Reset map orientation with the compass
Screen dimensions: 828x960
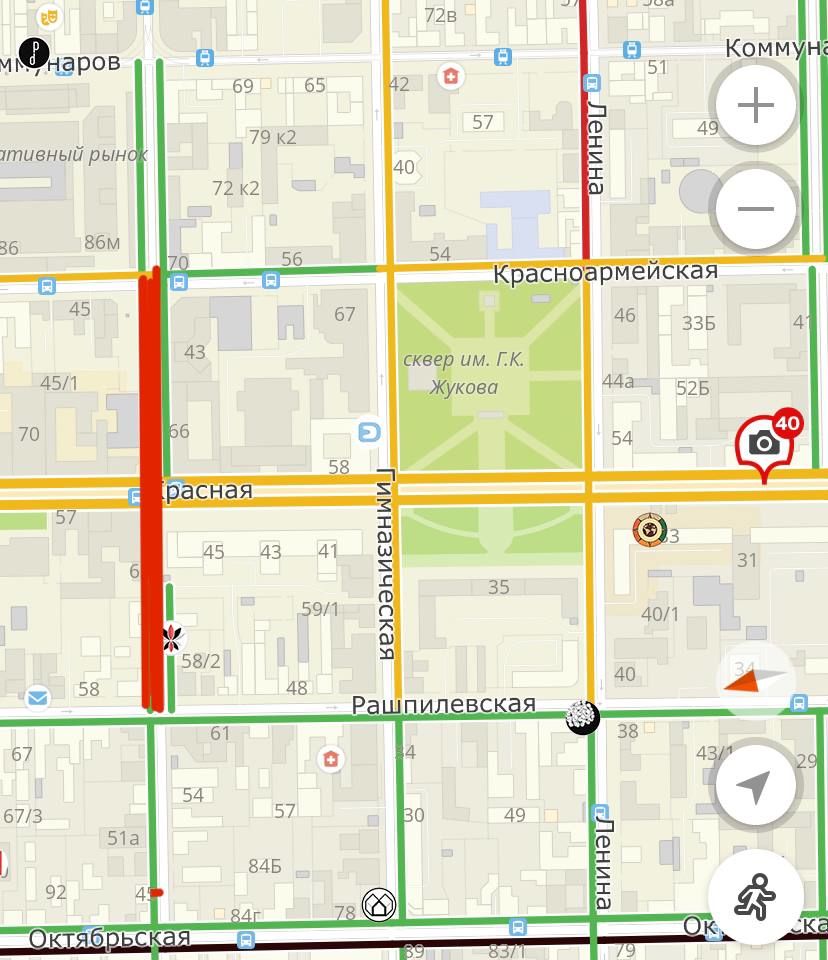point(756,682)
